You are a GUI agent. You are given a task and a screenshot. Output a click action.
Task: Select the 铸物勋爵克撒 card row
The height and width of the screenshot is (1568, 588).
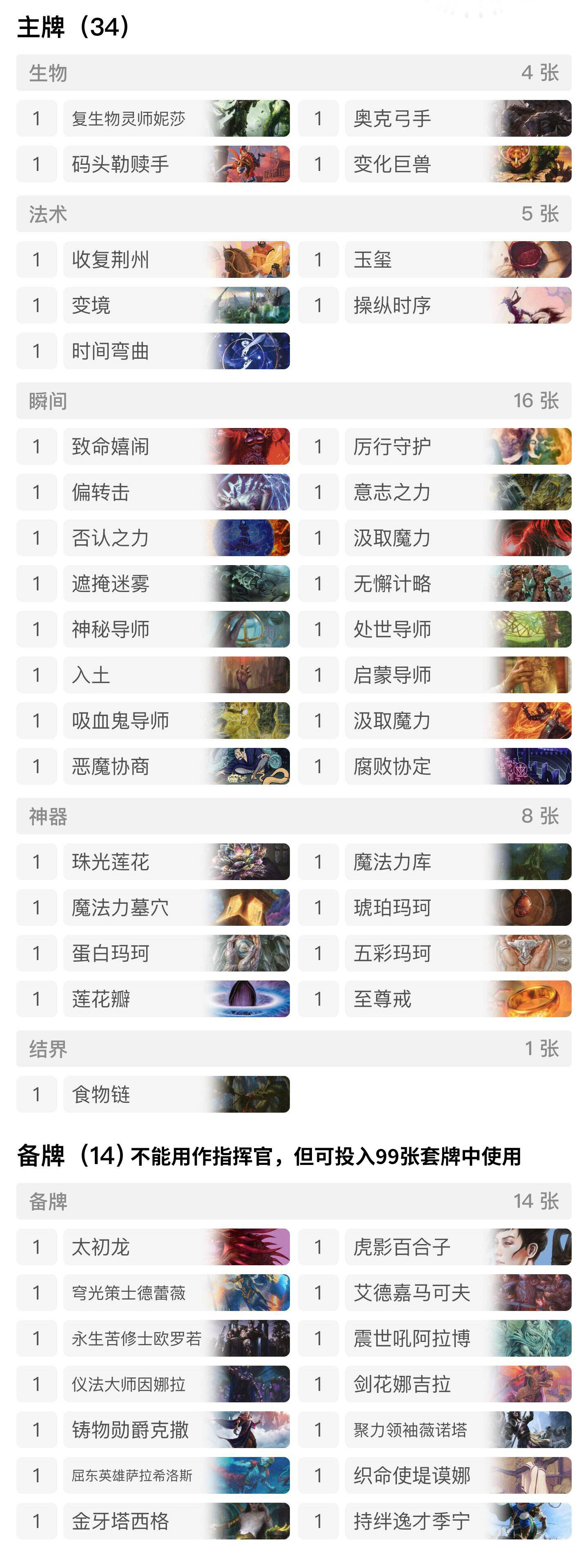coord(176,1430)
